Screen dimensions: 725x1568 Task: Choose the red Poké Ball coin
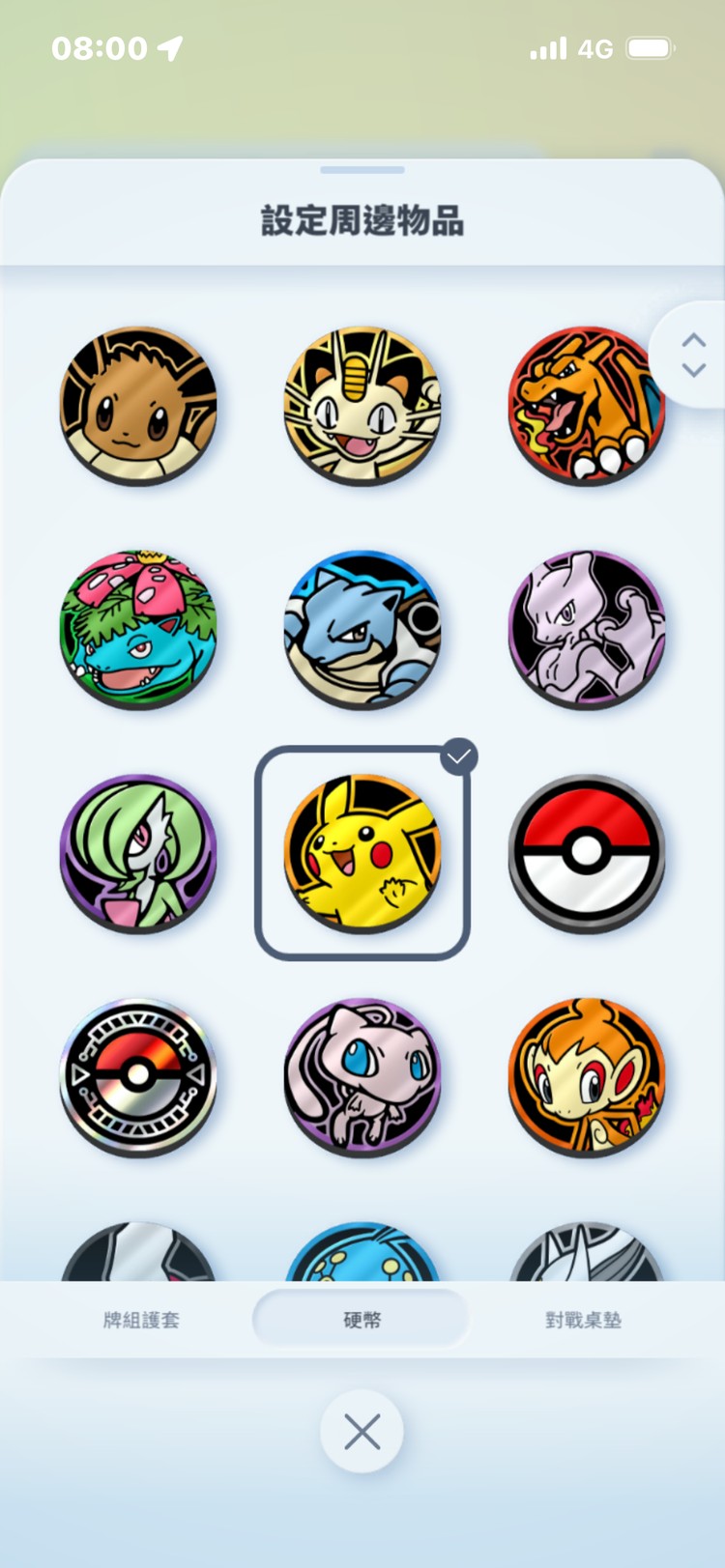(586, 853)
